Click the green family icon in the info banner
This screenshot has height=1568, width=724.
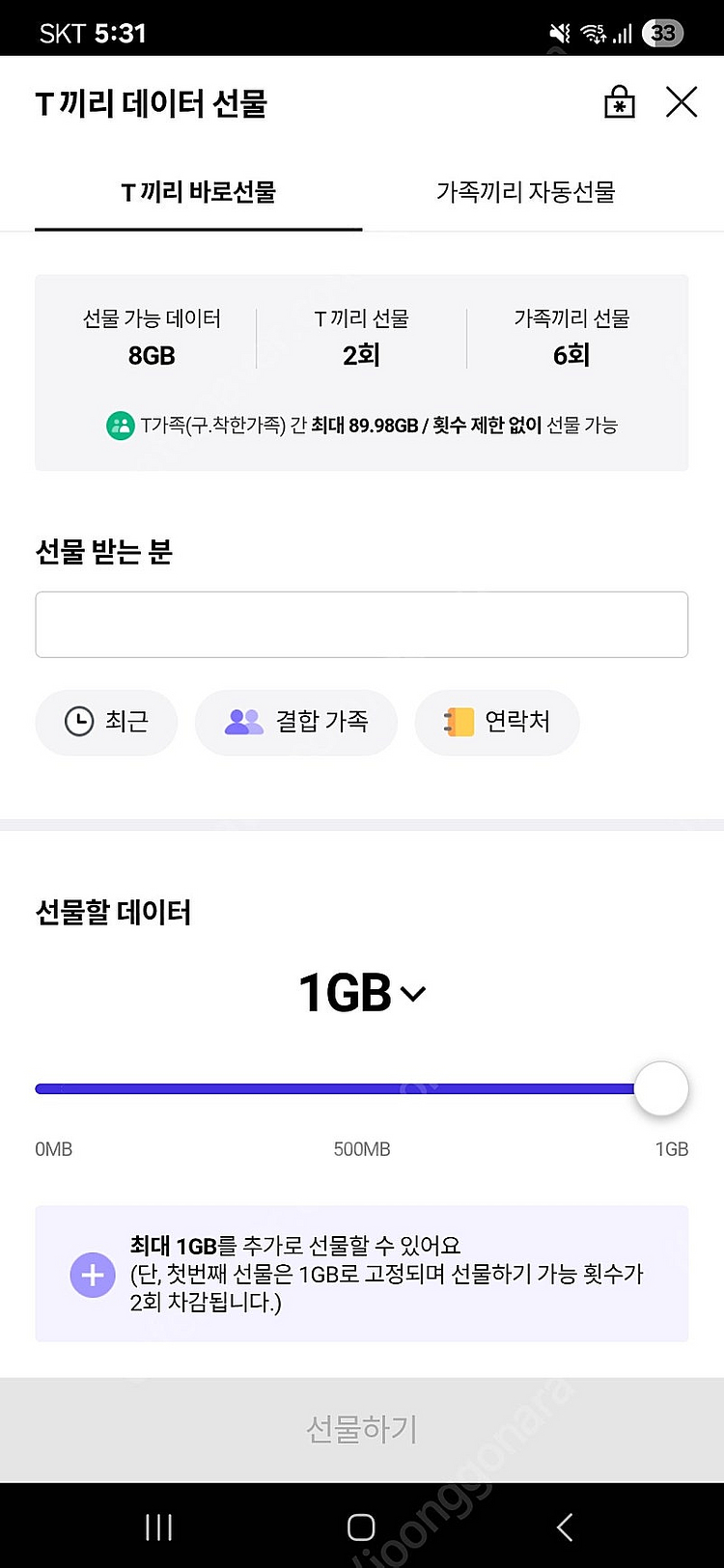pos(120,425)
